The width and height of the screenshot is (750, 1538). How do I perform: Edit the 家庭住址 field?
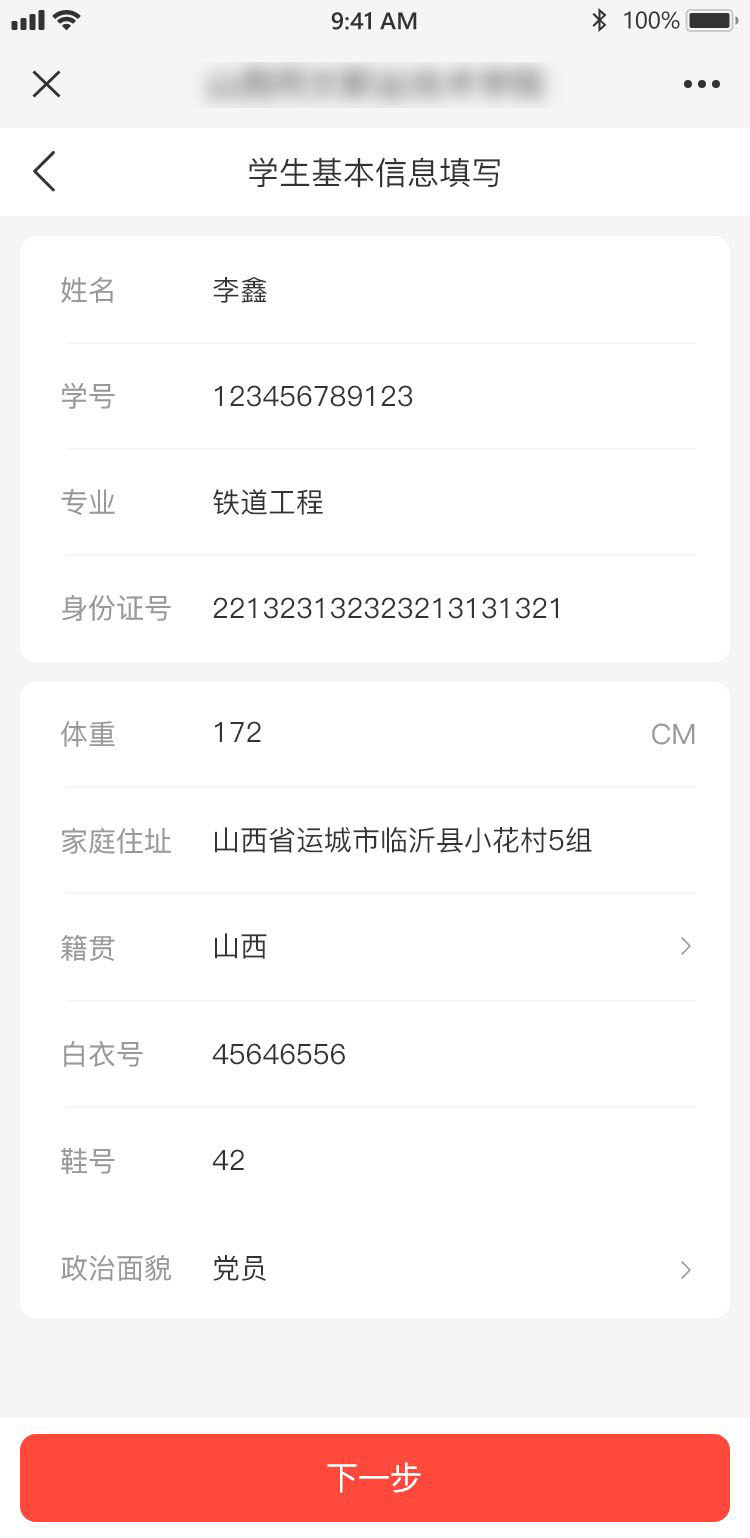point(375,841)
